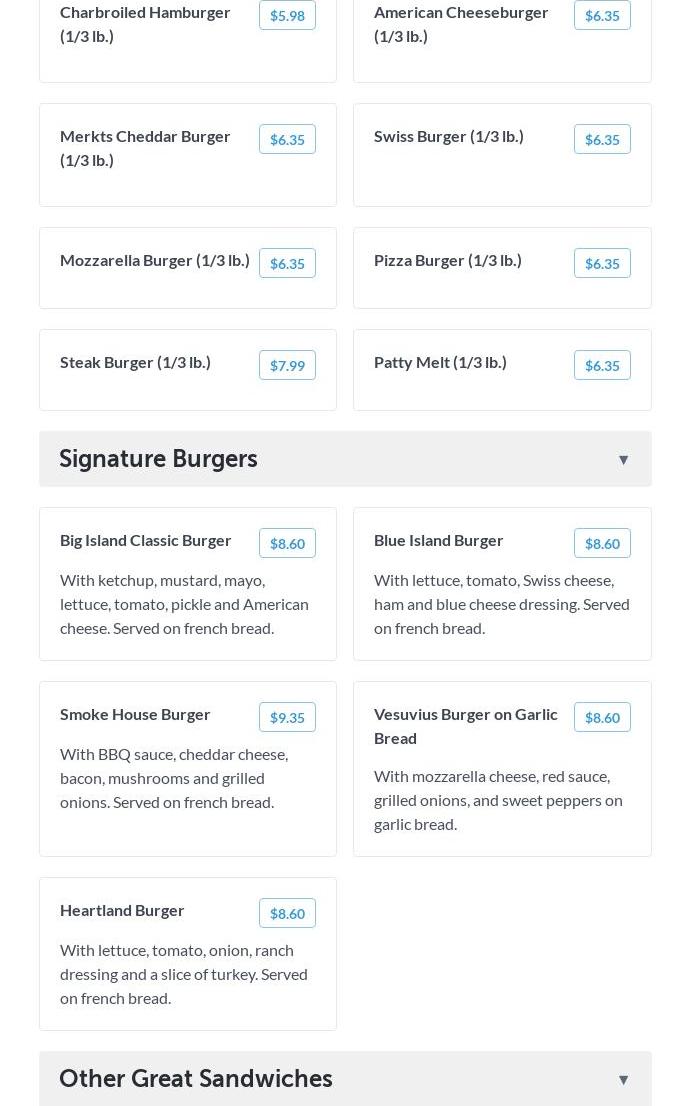Collapse the Other Great Sandwiches section
Screen dimensions: 690x1106
click(623, 1080)
